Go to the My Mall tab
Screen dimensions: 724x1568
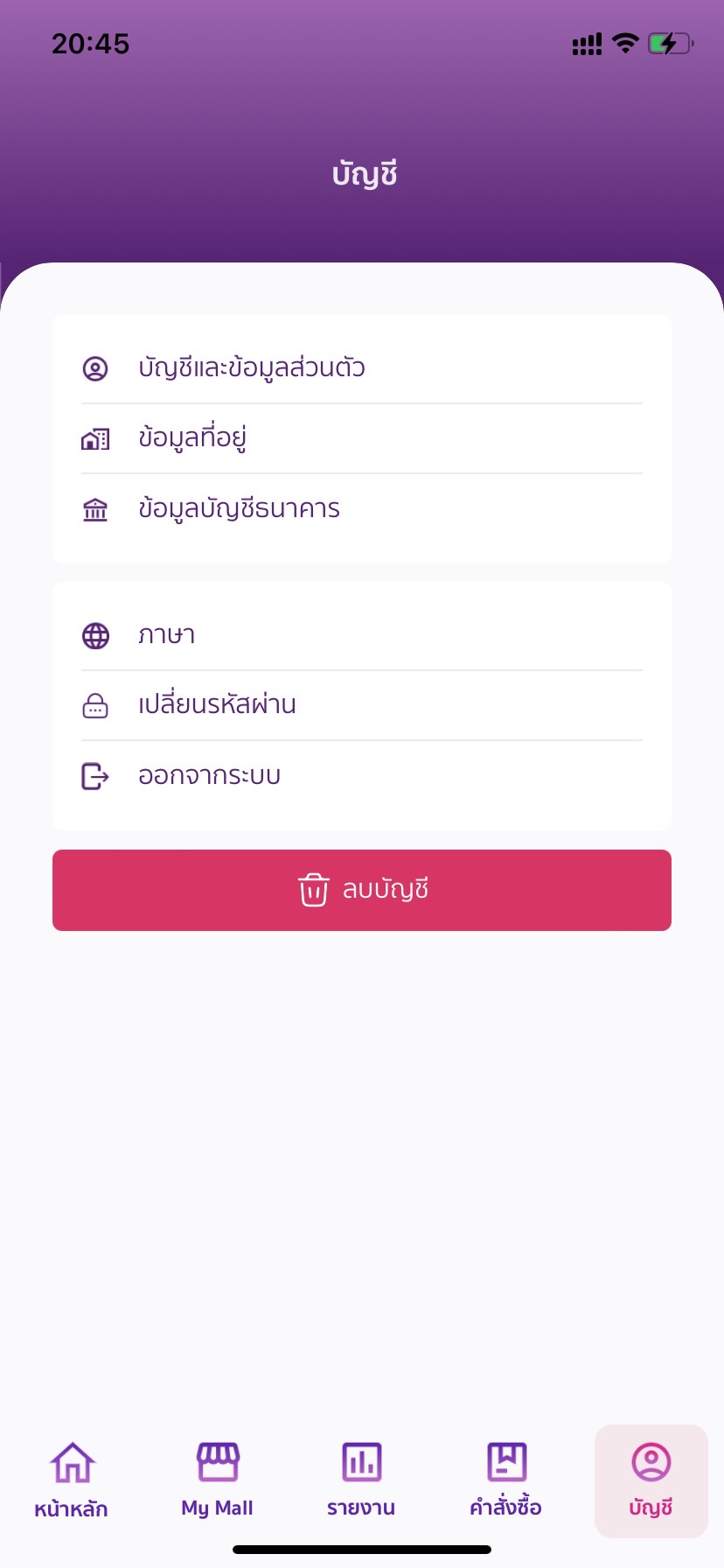point(217,1480)
